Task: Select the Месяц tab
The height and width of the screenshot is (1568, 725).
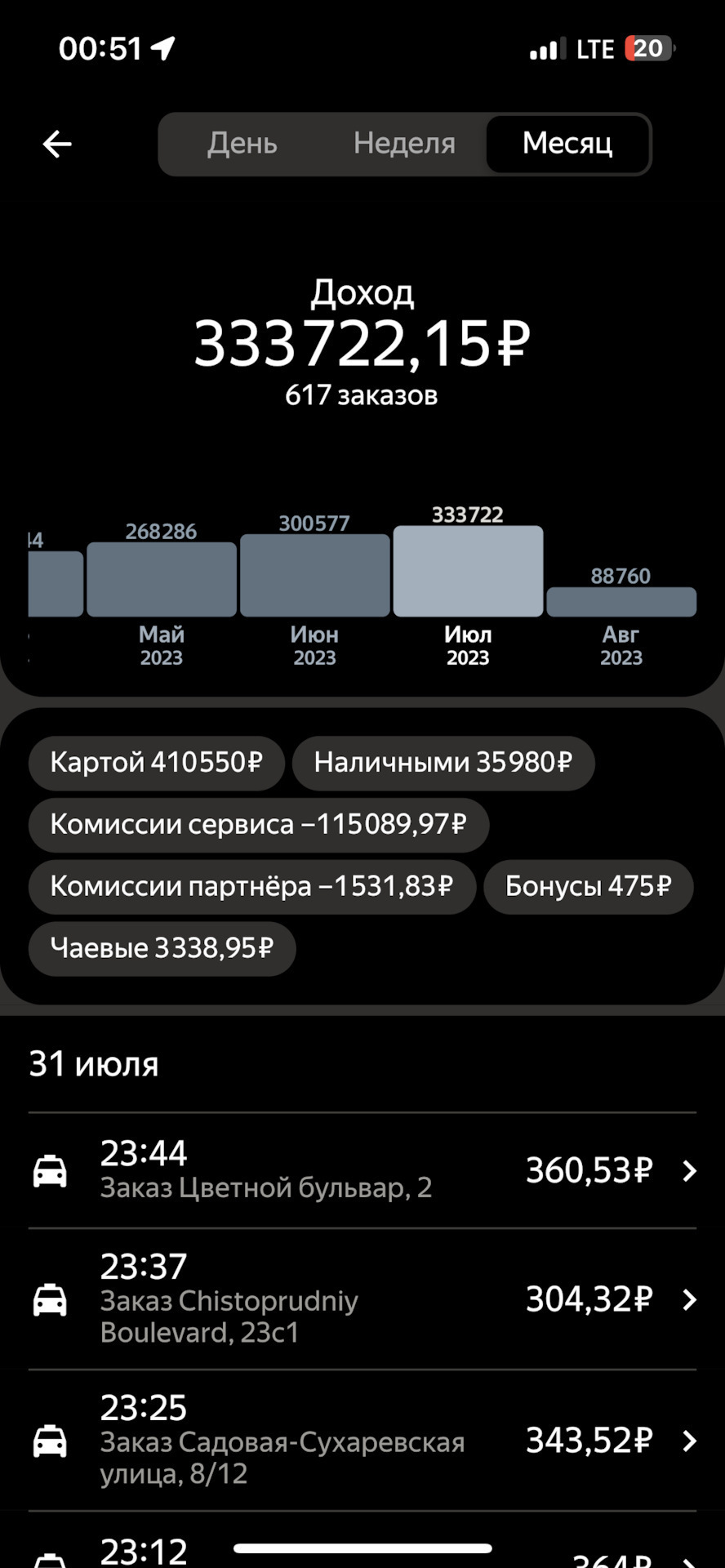Action: (x=567, y=144)
